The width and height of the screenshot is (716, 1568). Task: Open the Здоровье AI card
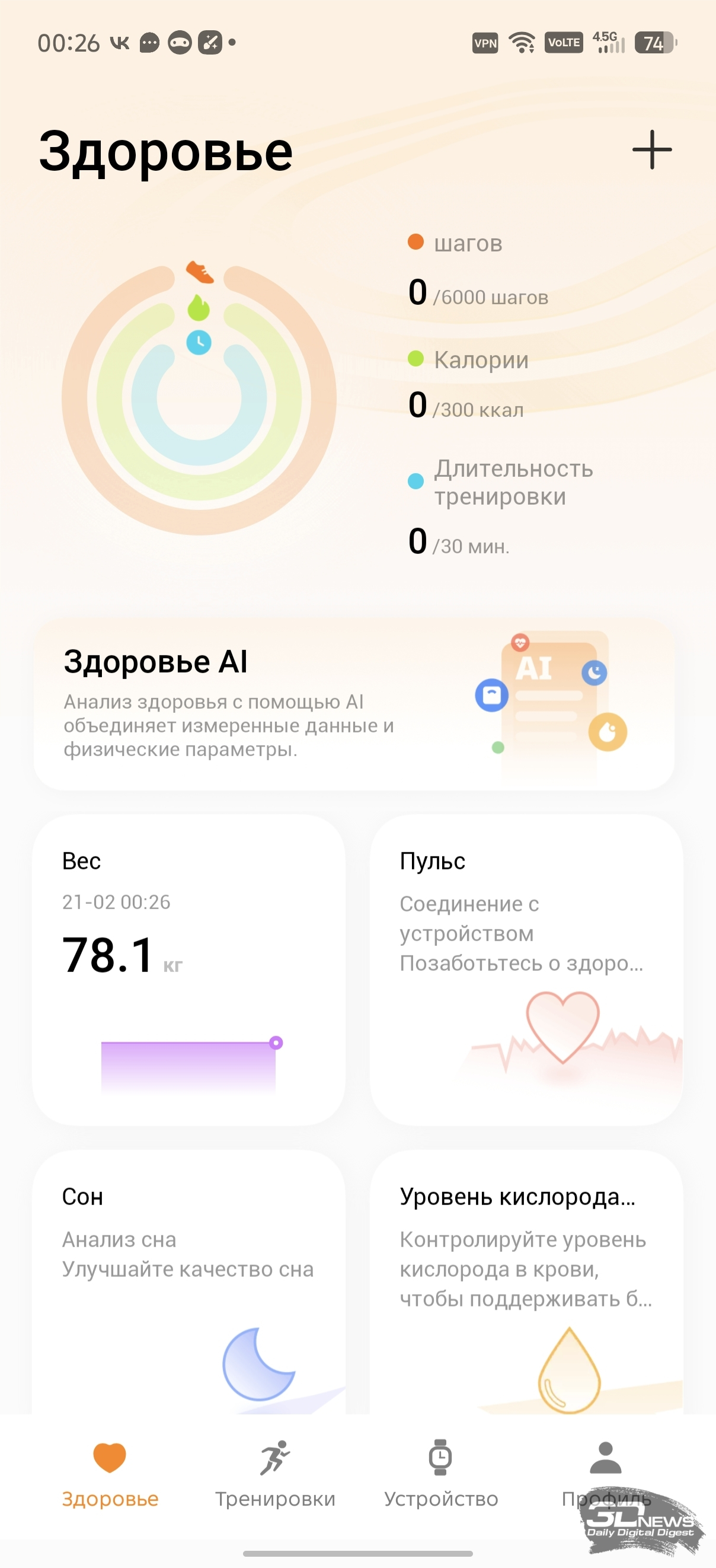353,705
